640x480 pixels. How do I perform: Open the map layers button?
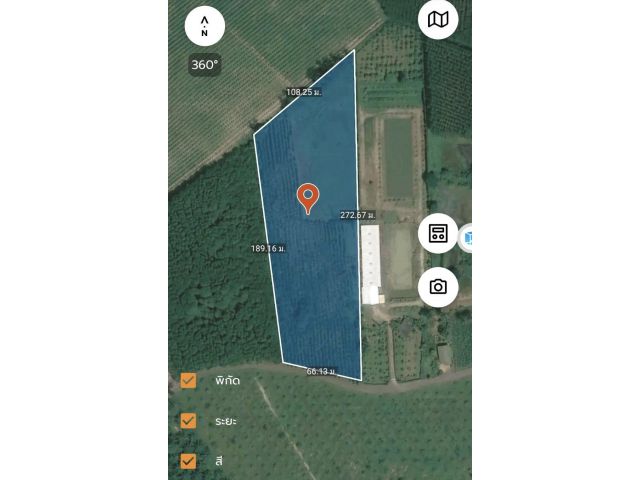click(438, 20)
